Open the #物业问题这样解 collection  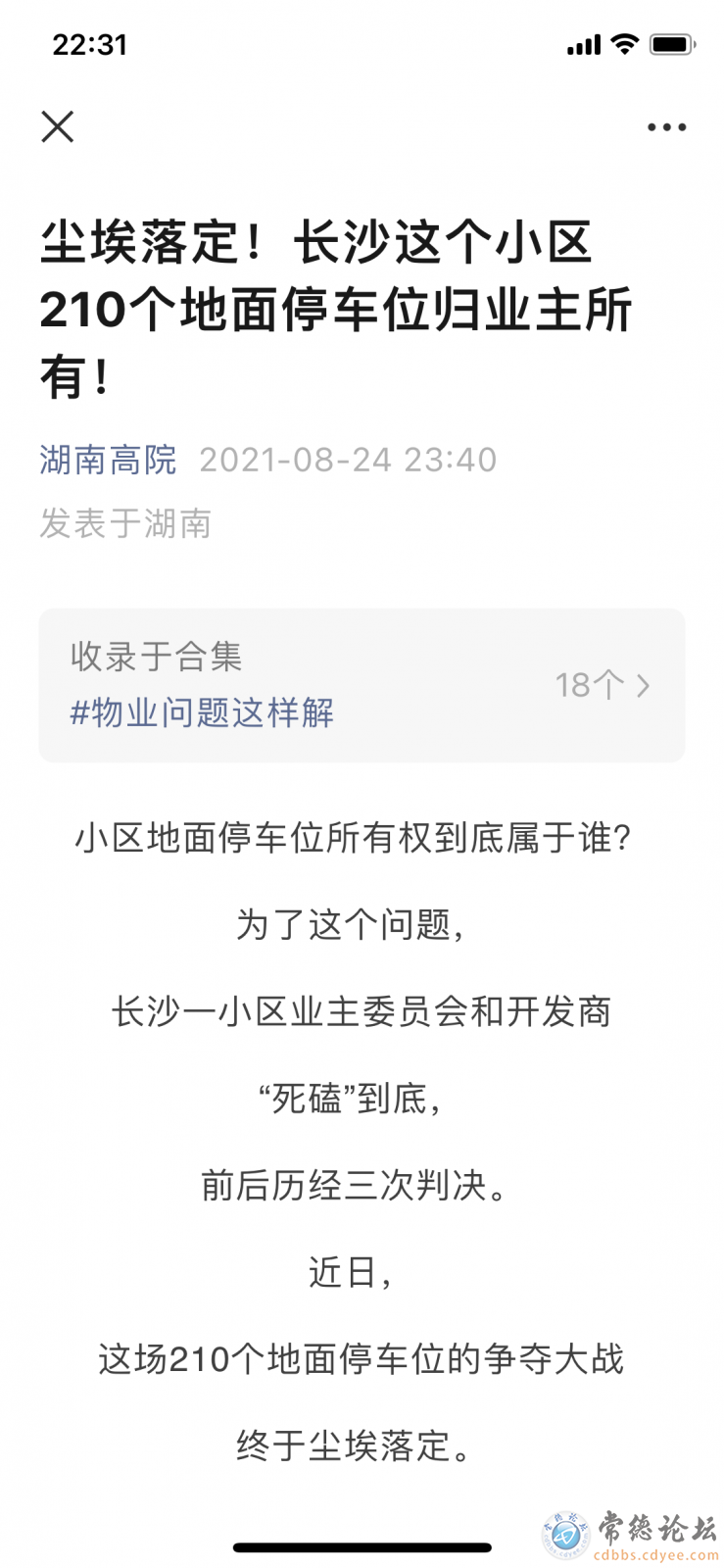coord(202,712)
